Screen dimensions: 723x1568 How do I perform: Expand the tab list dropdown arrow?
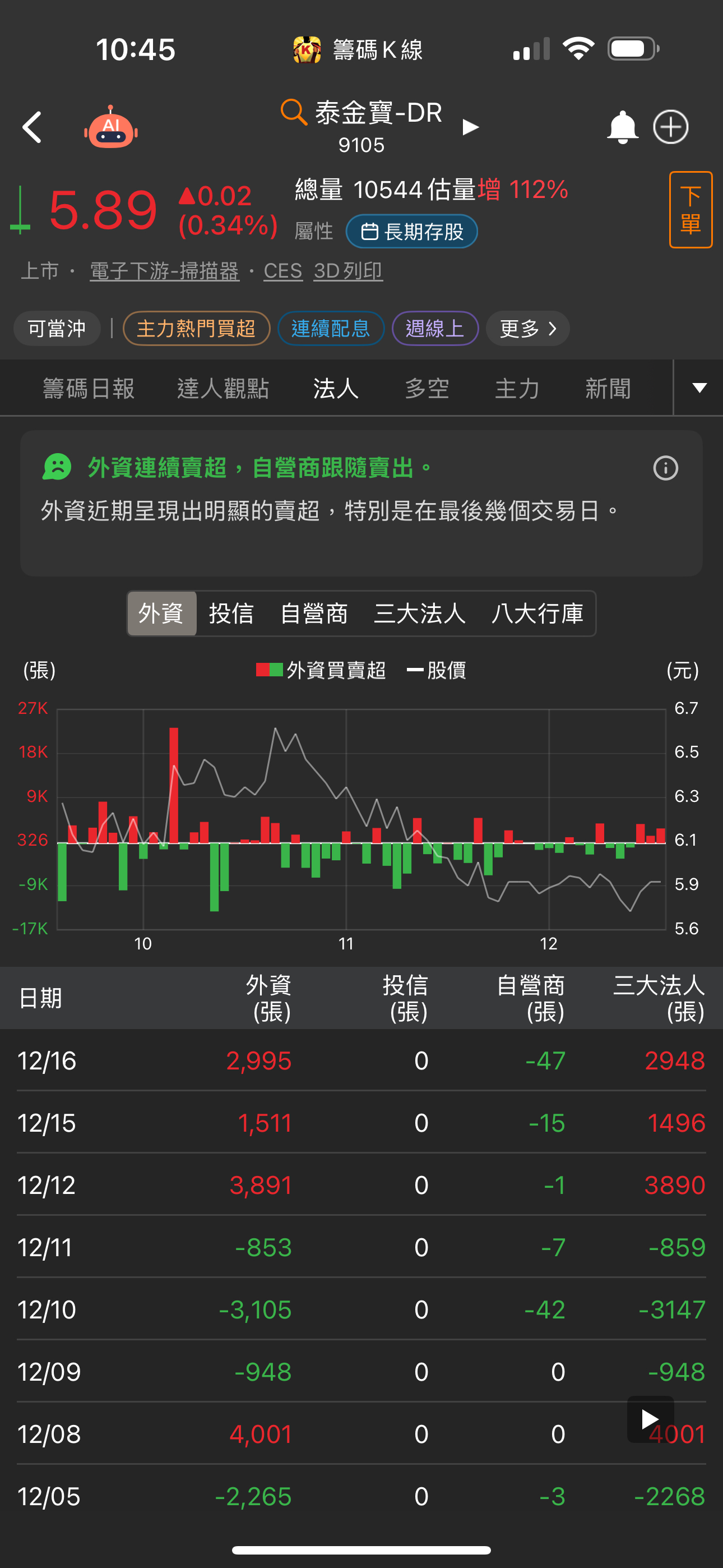(699, 388)
